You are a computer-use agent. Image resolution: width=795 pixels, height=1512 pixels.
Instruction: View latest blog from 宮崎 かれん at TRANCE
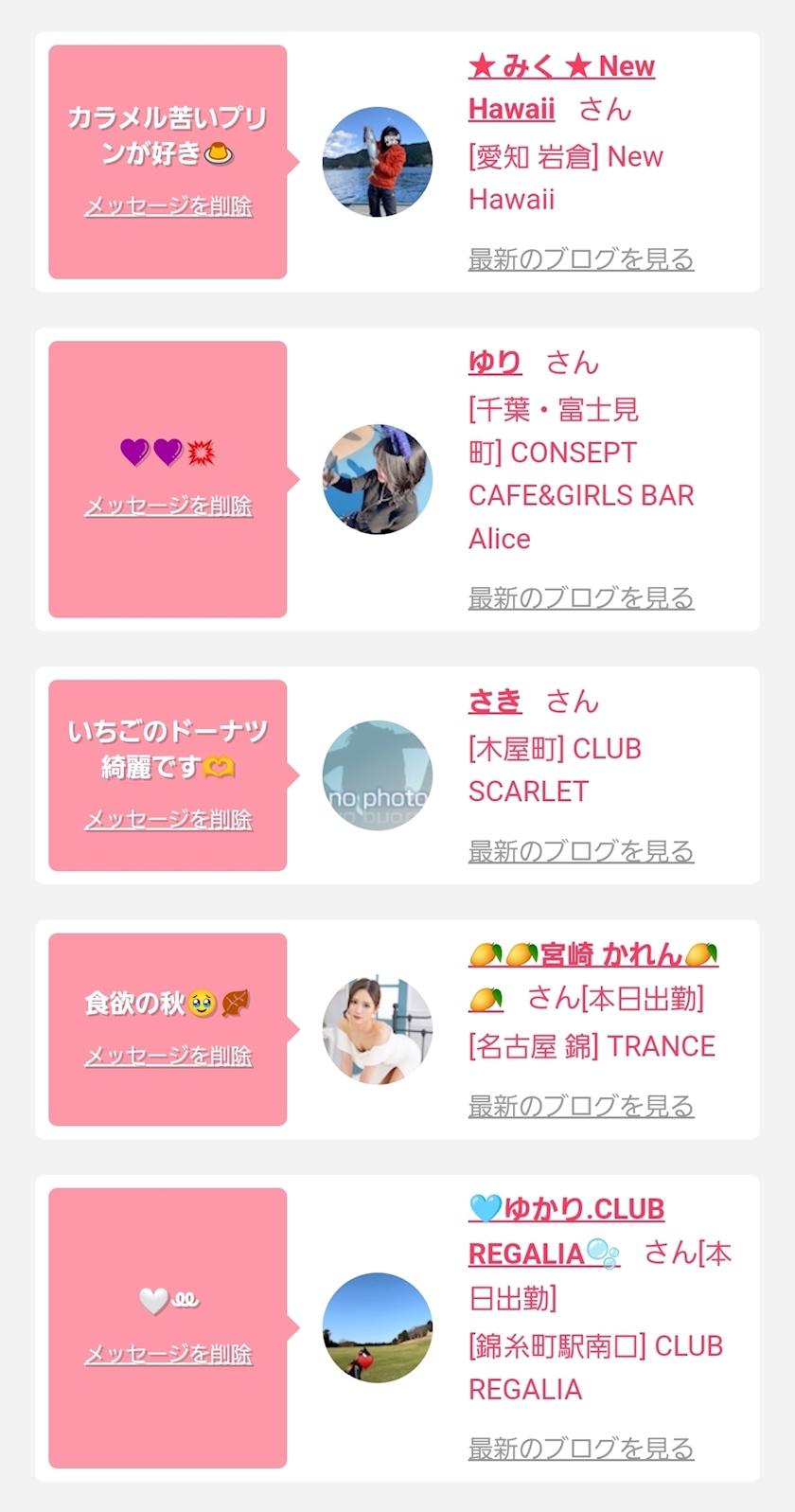[x=581, y=1105]
